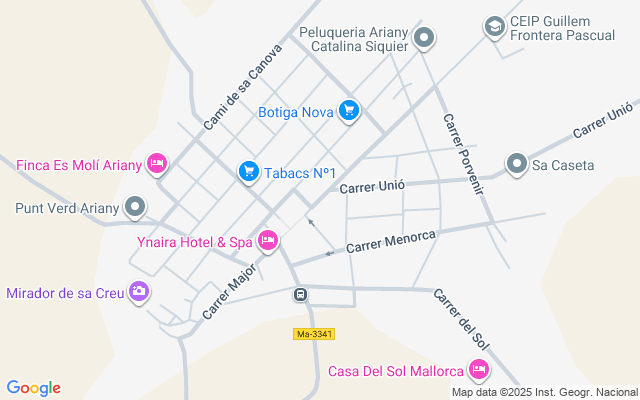Open Mirador de sa Creu viewpoint marker
Image resolution: width=640 pixels, height=400 pixels.
[139, 292]
